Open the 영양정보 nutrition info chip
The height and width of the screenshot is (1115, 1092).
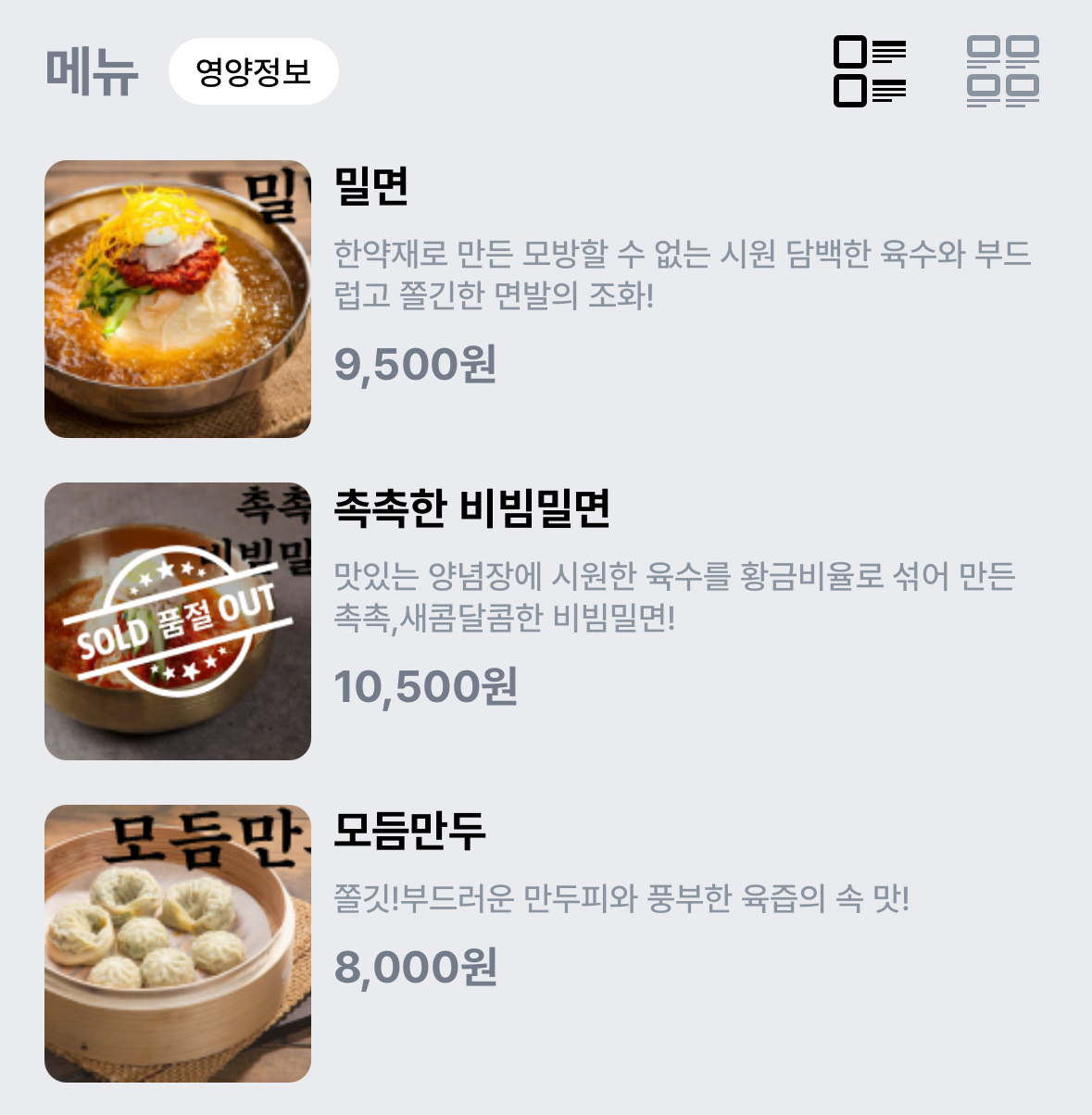point(253,71)
